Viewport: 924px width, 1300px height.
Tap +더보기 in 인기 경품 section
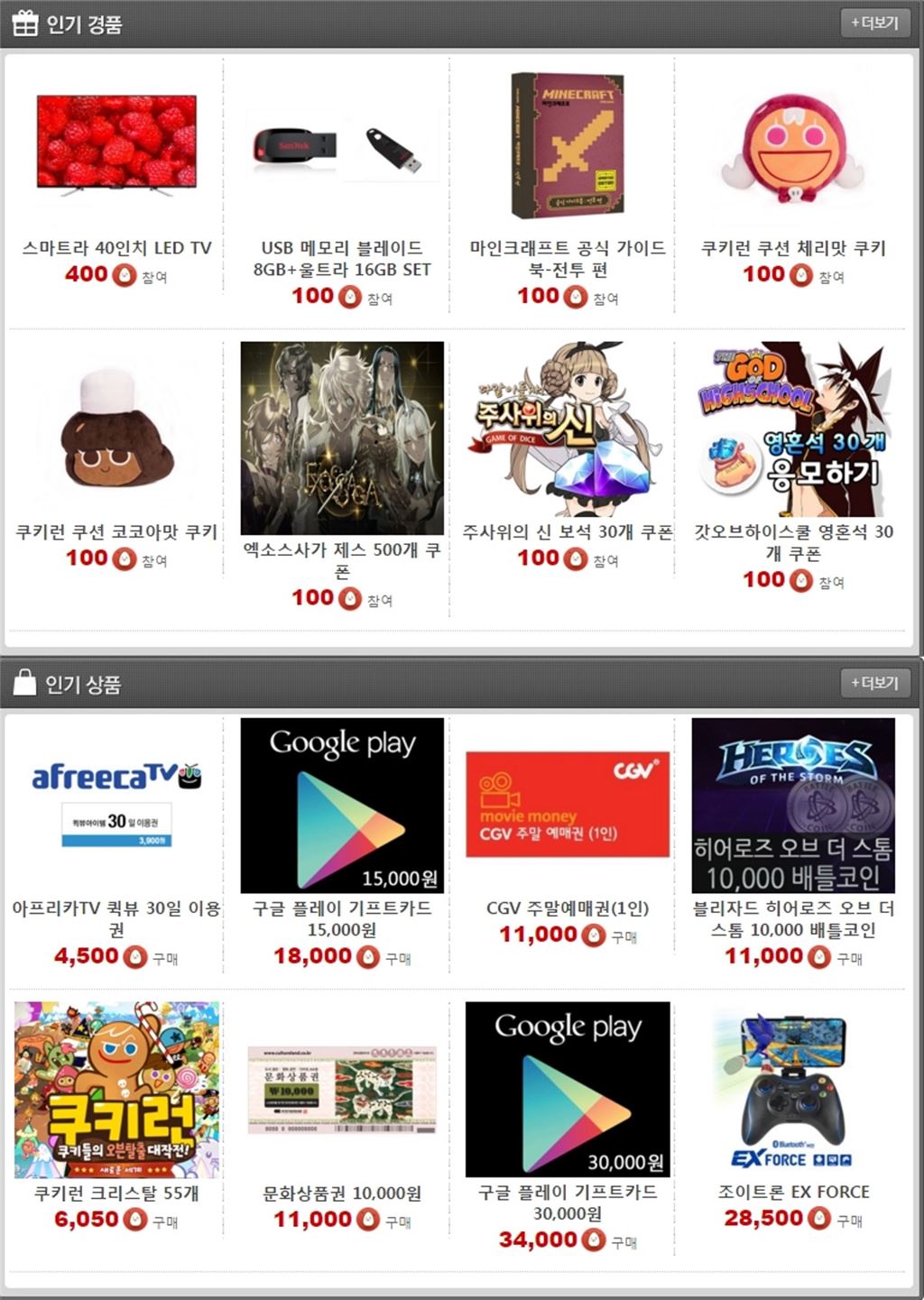click(874, 23)
